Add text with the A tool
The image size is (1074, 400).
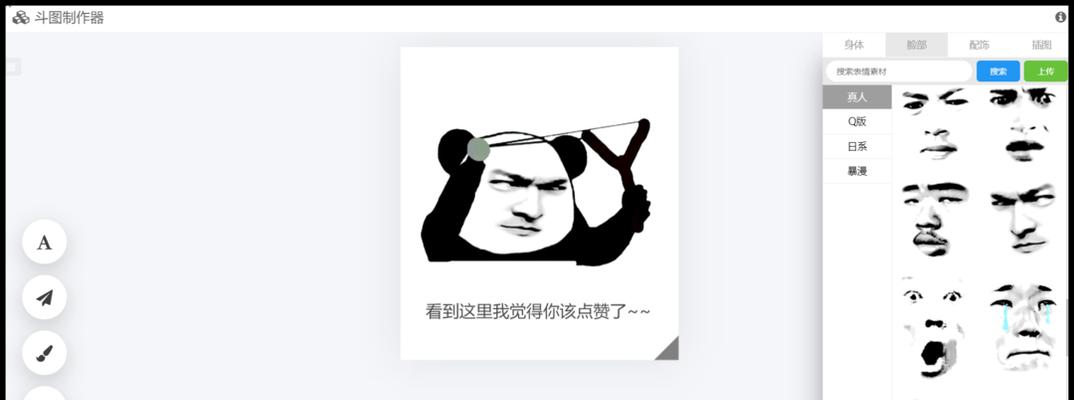(x=44, y=242)
